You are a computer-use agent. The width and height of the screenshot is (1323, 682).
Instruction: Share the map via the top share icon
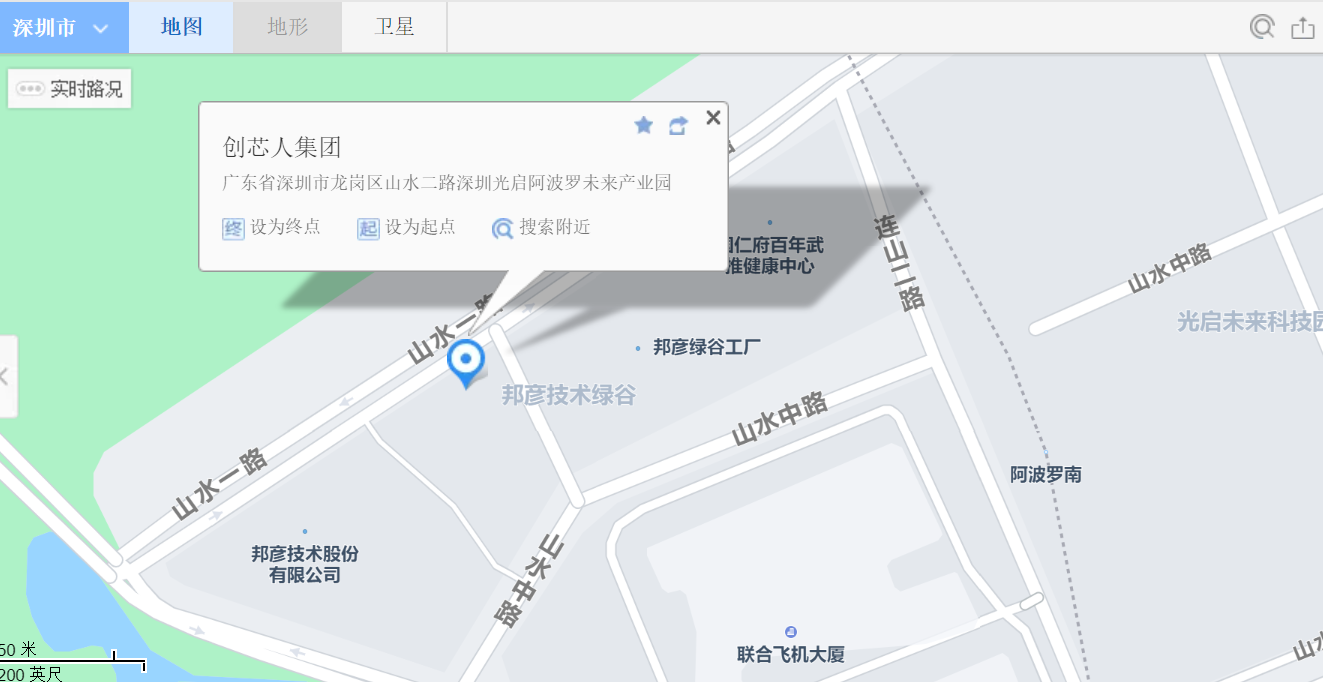1302,28
